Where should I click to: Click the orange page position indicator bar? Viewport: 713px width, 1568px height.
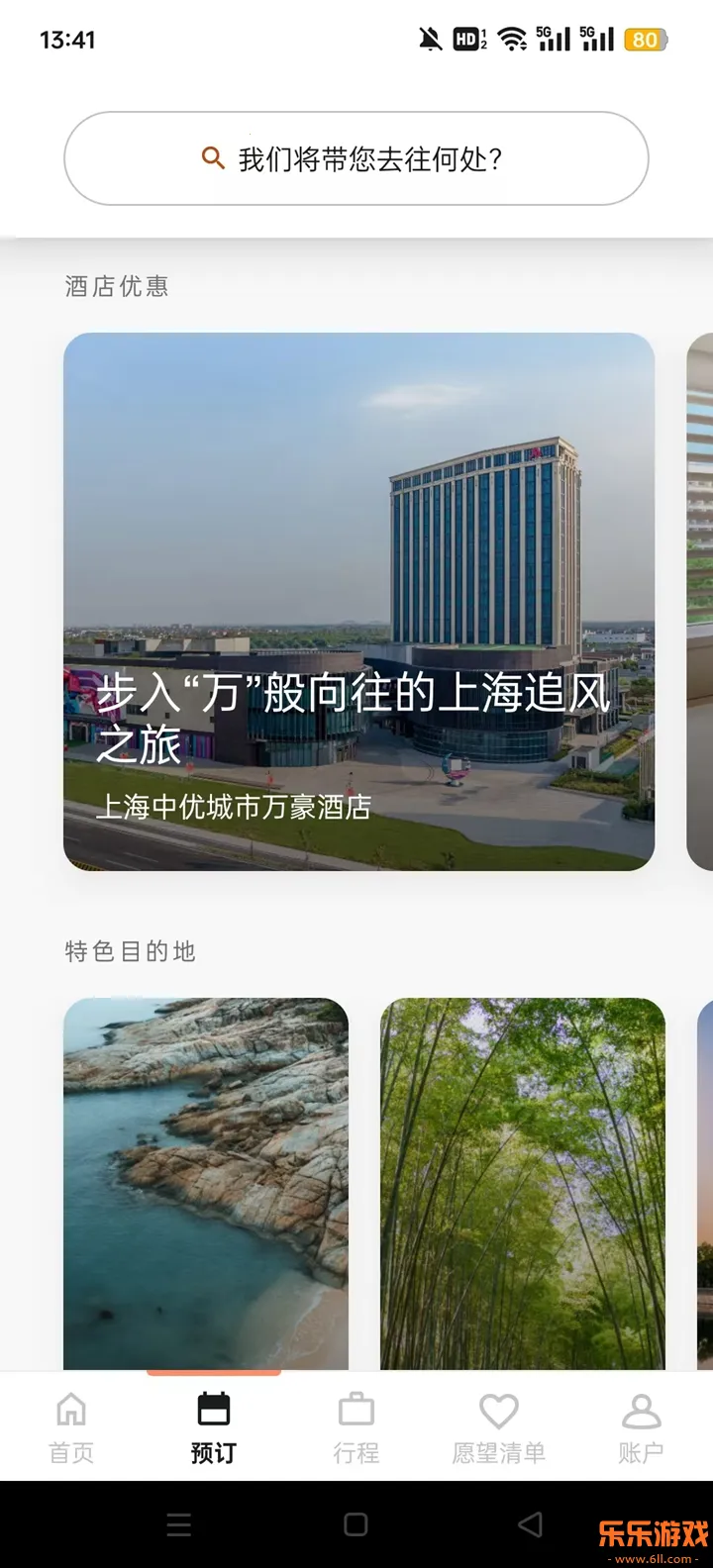pyautogui.click(x=213, y=1371)
